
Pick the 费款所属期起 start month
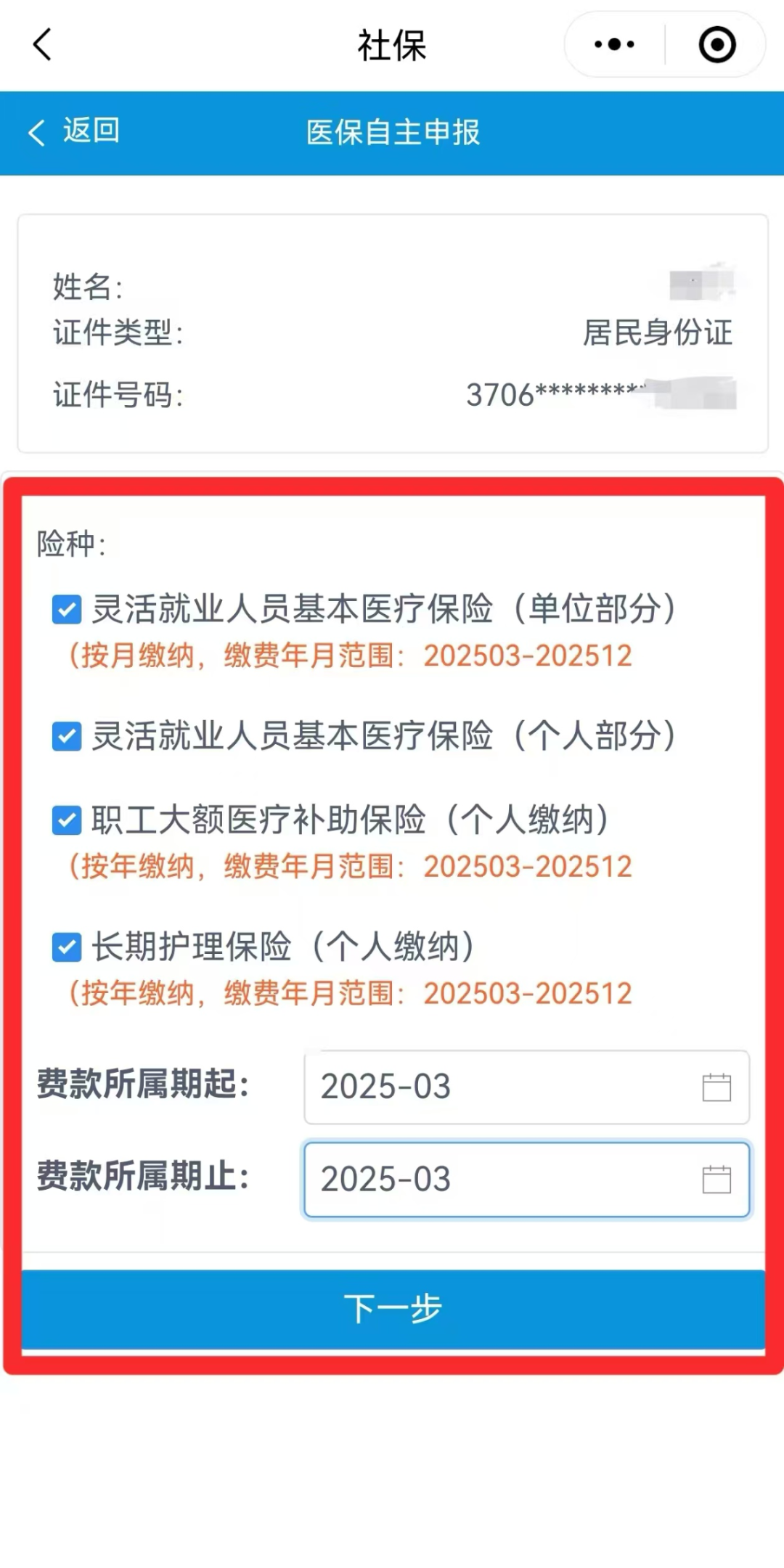pos(526,1087)
